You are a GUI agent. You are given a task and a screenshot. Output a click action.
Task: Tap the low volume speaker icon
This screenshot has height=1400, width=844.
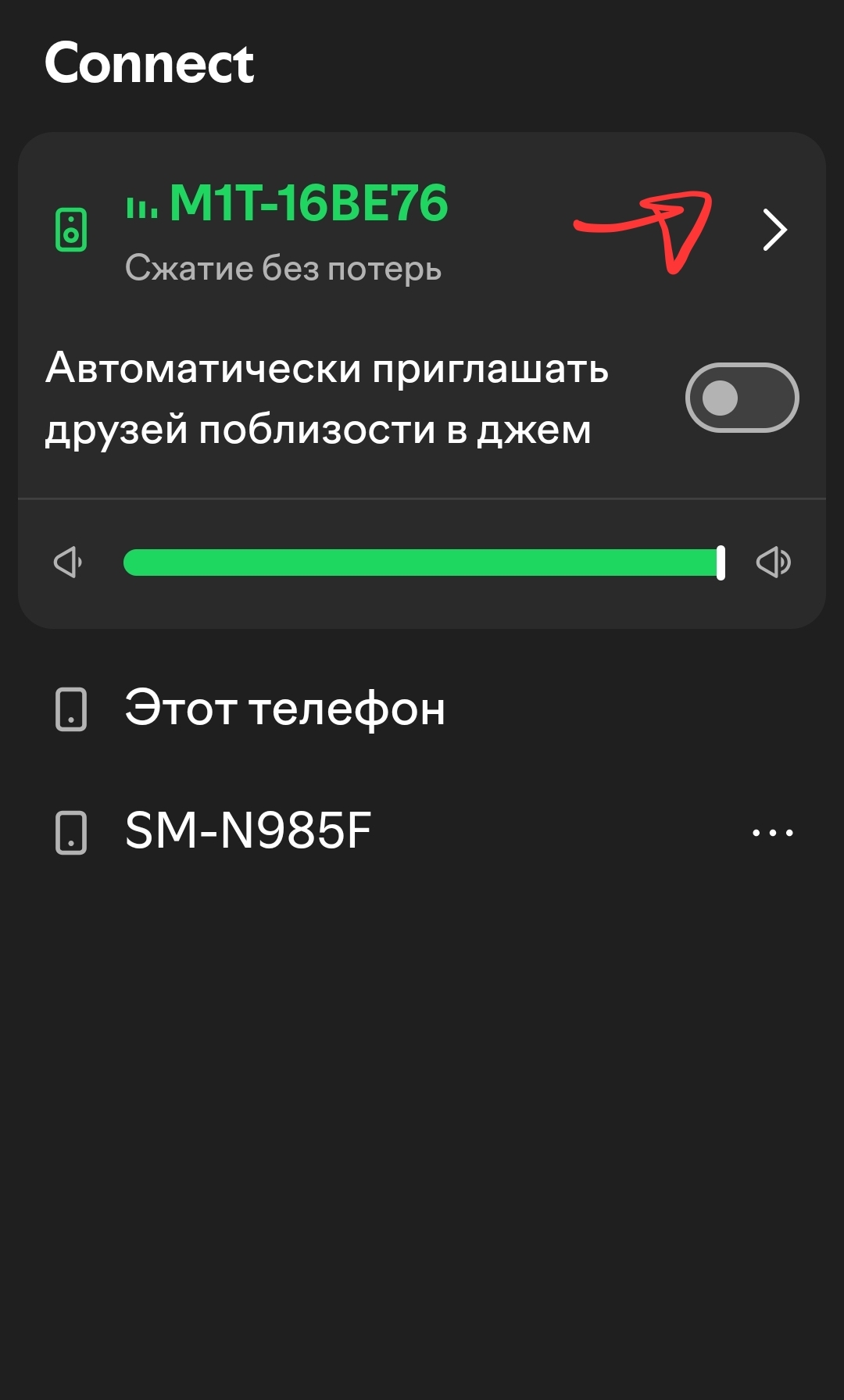(x=68, y=562)
